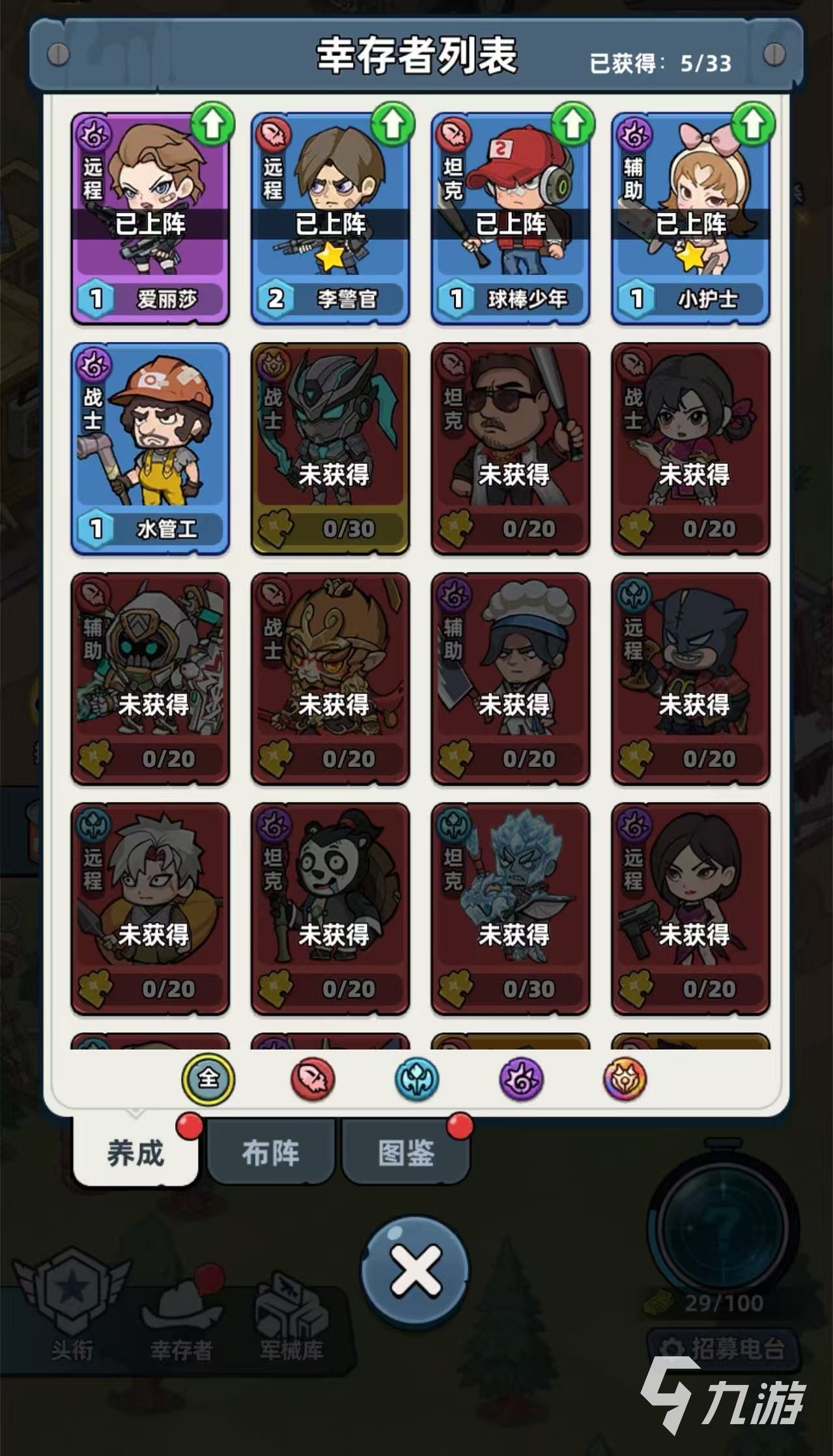This screenshot has width=833, height=1456.
Task: View the locked ice monster tank card
Action: [x=510, y=909]
